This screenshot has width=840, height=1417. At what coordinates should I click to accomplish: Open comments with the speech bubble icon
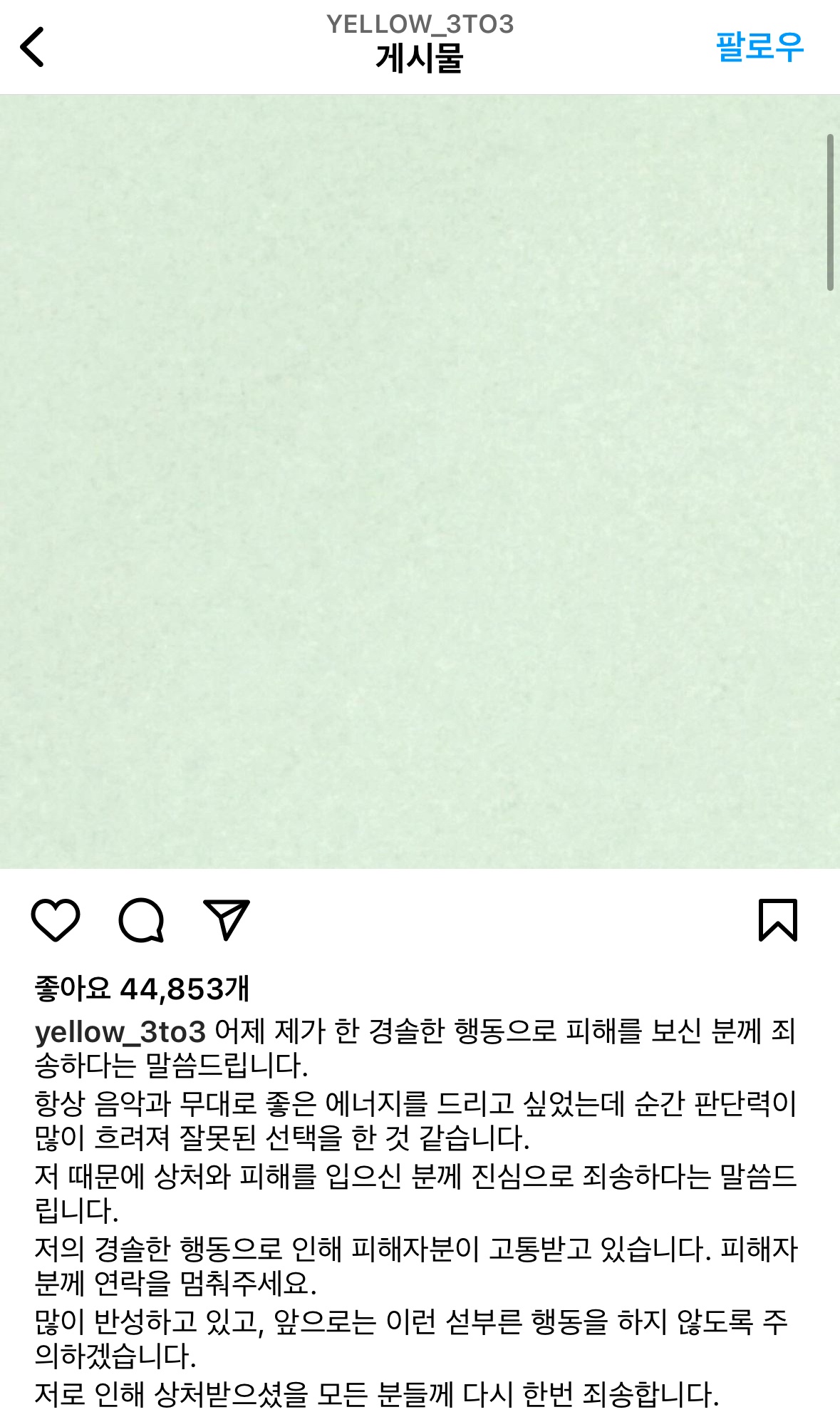coord(141,919)
